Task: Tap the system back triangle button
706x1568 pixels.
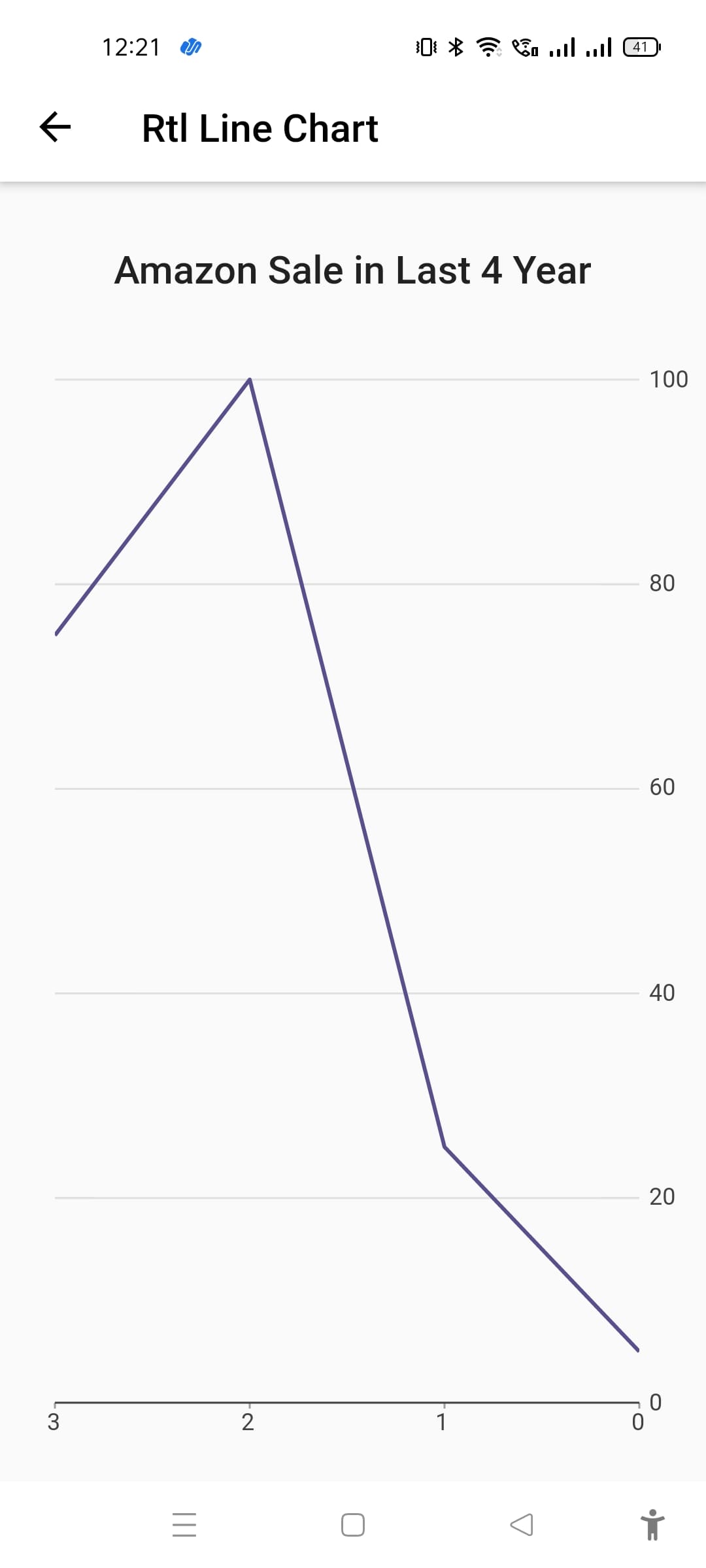Action: tap(521, 1525)
